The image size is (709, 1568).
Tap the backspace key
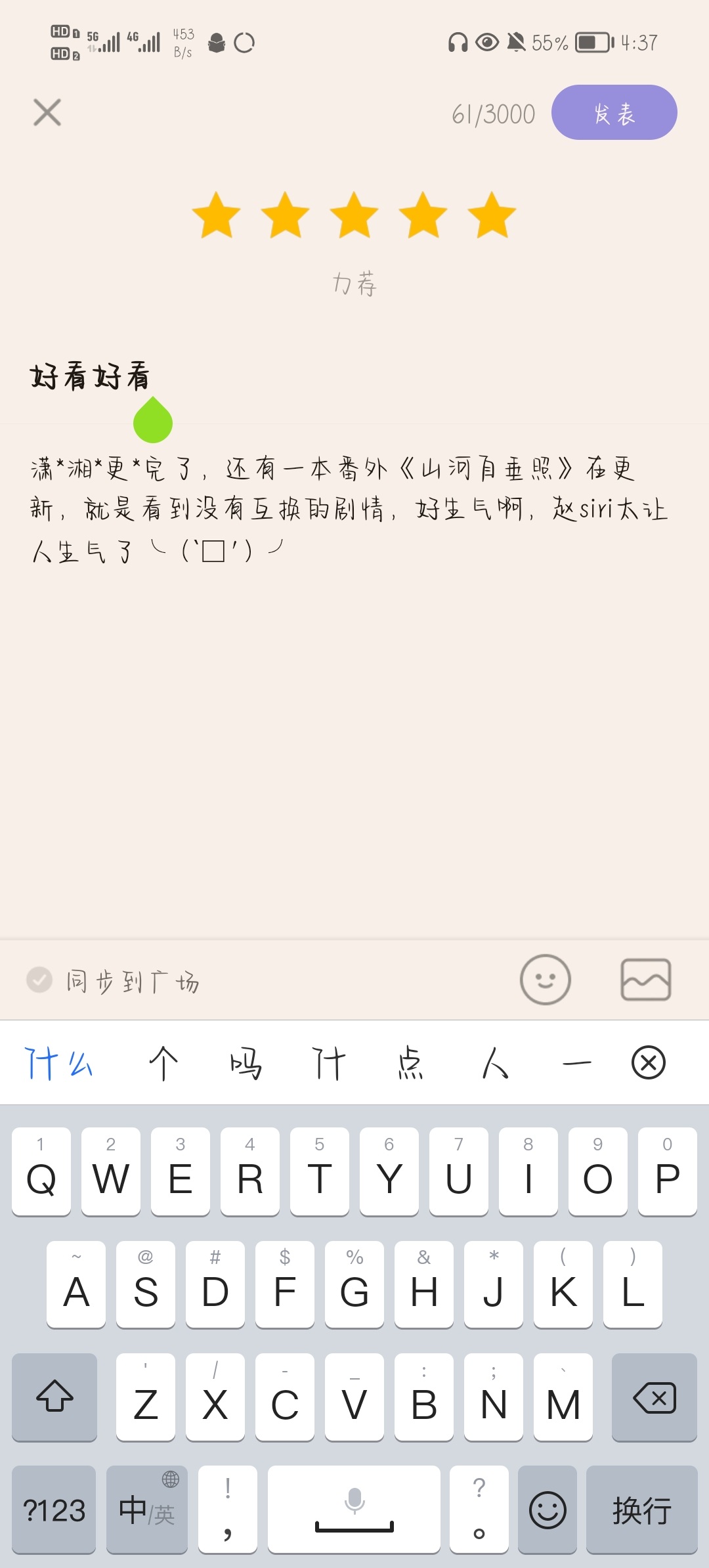click(655, 1397)
